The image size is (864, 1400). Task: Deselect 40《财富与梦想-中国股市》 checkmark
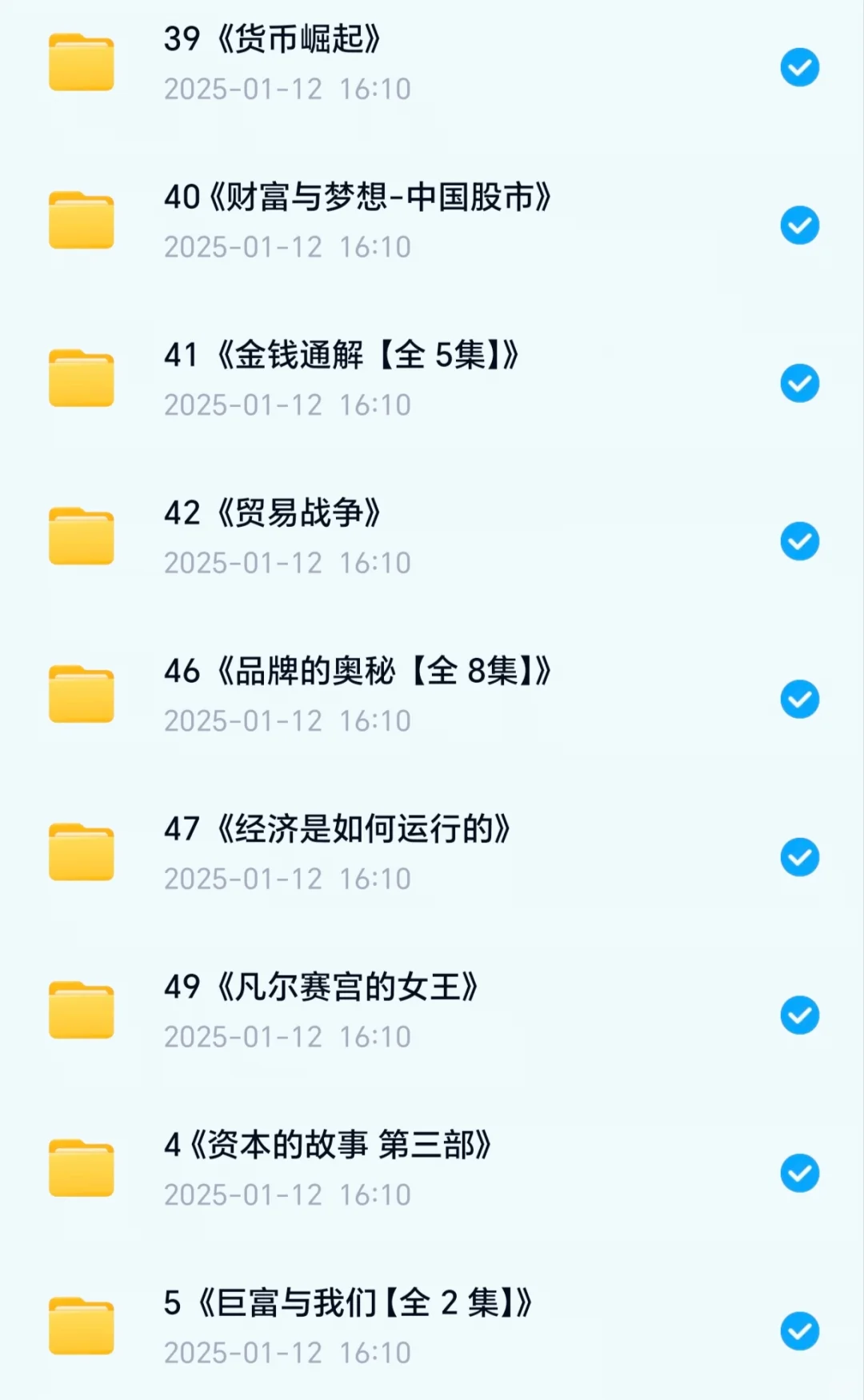(x=800, y=225)
